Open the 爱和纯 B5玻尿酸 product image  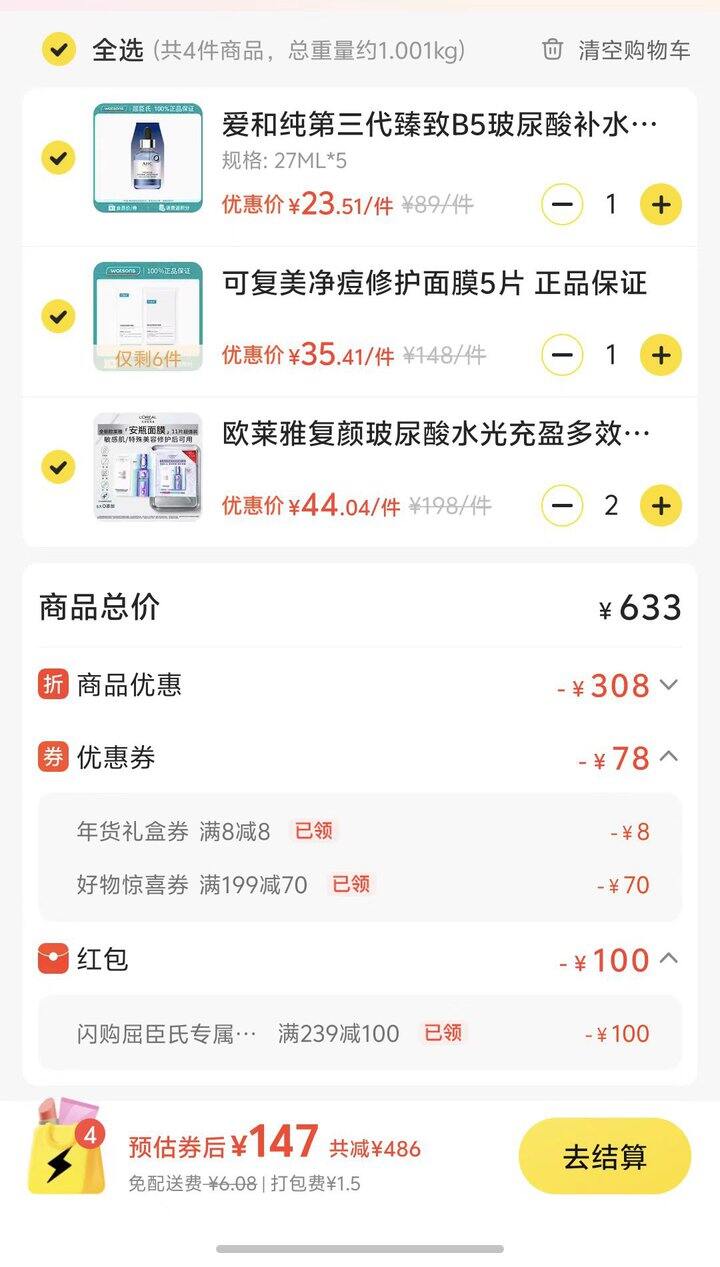click(x=148, y=158)
